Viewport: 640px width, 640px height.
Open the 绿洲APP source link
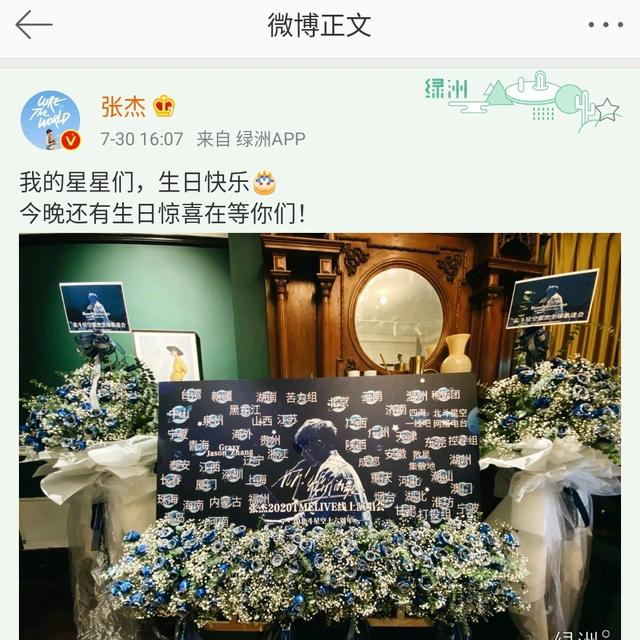(x=271, y=139)
